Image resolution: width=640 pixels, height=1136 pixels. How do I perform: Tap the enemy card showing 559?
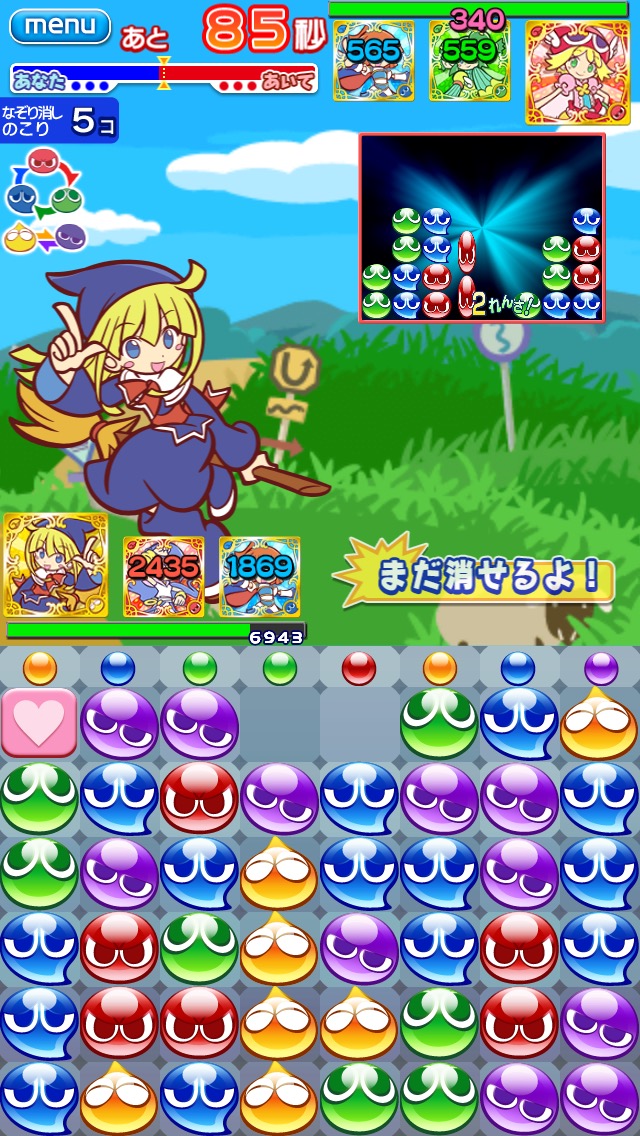(x=469, y=60)
